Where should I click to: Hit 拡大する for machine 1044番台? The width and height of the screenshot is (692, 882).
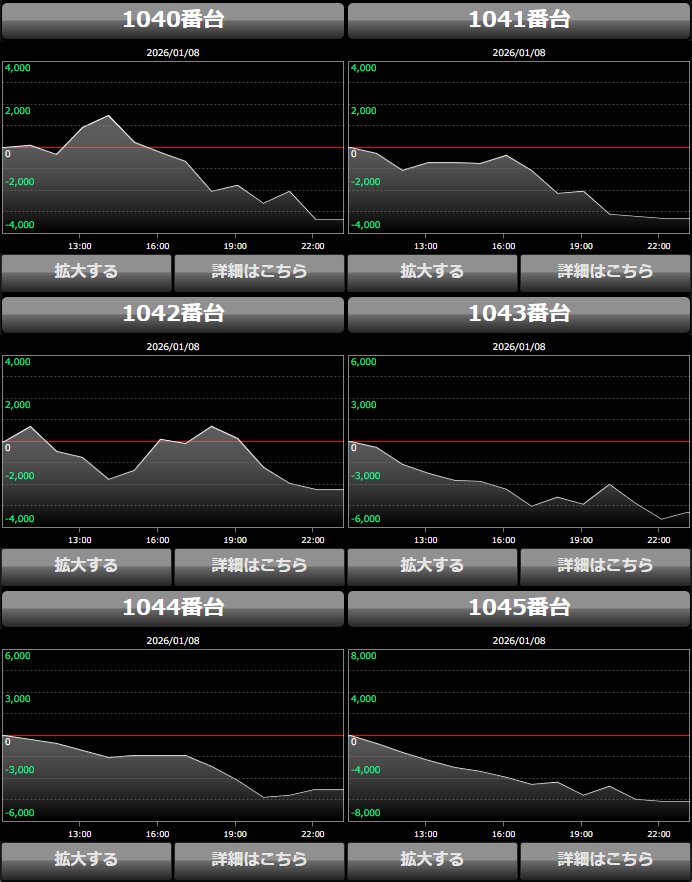(87, 860)
